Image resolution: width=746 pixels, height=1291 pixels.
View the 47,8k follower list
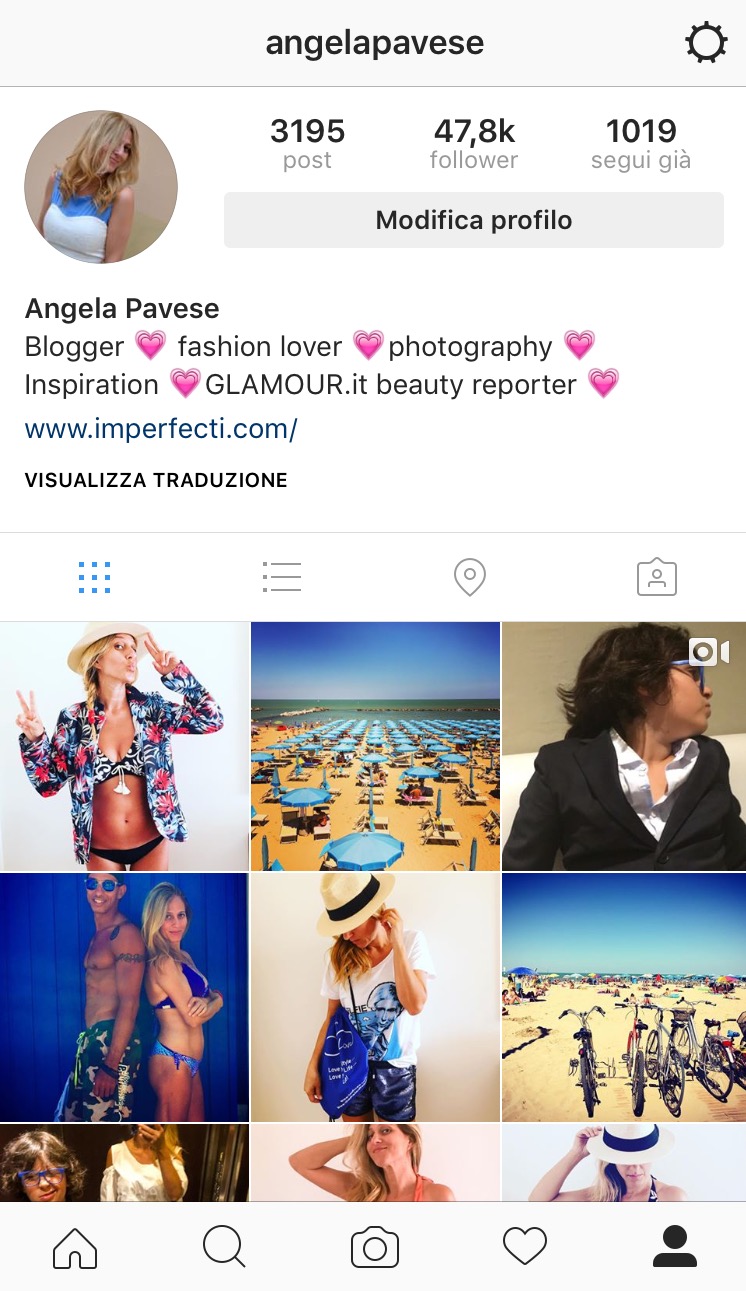473,144
